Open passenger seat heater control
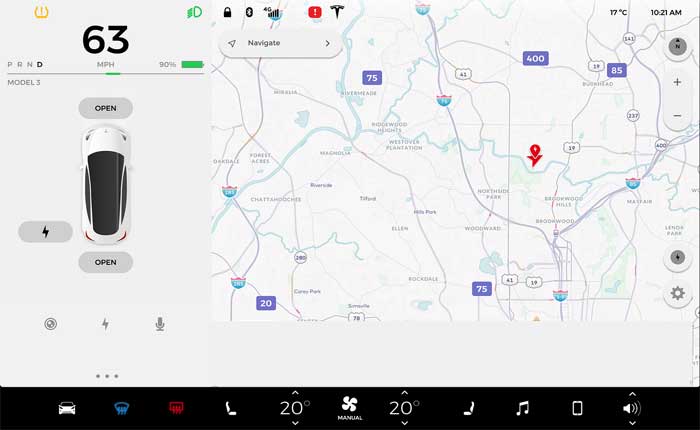This screenshot has height=430, width=700. pyautogui.click(x=467, y=408)
